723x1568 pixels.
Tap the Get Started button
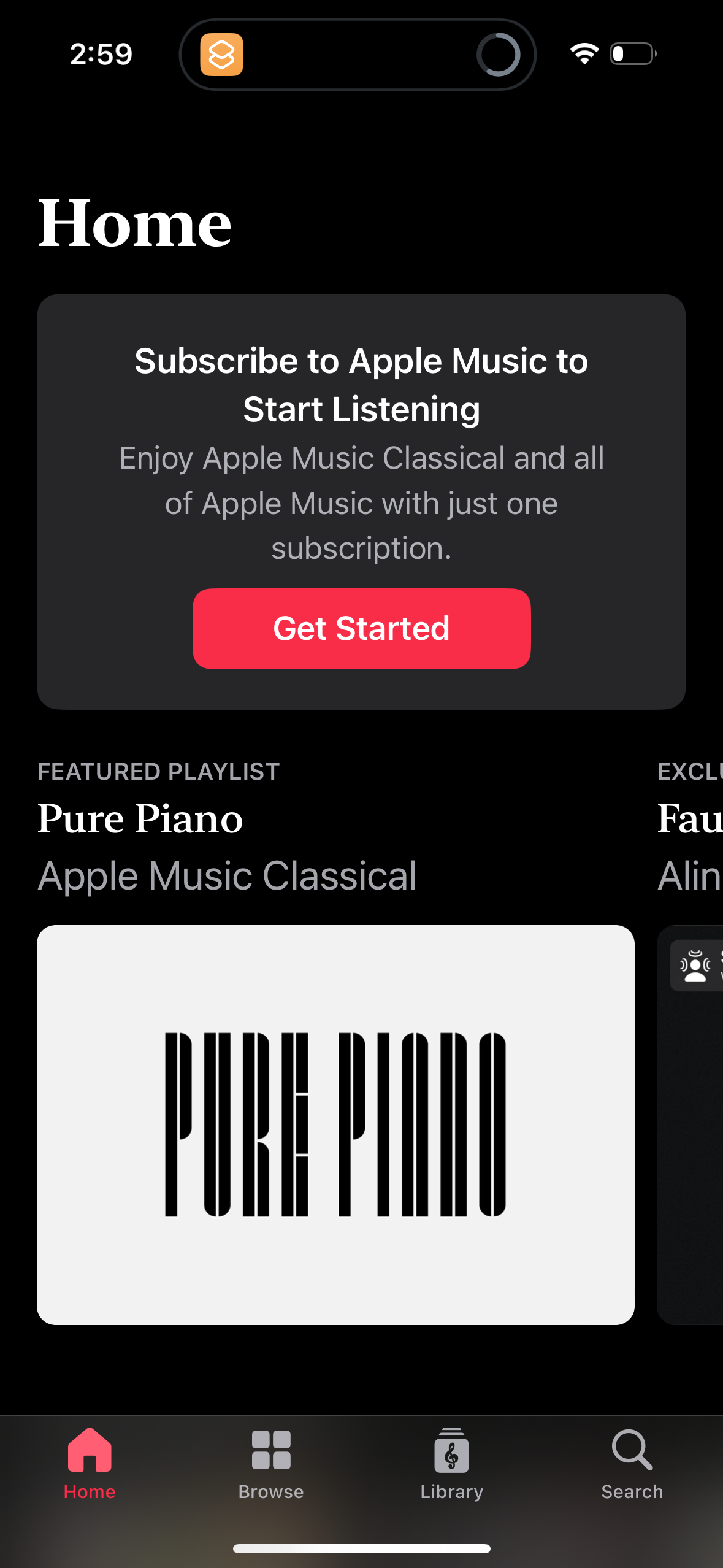(361, 628)
